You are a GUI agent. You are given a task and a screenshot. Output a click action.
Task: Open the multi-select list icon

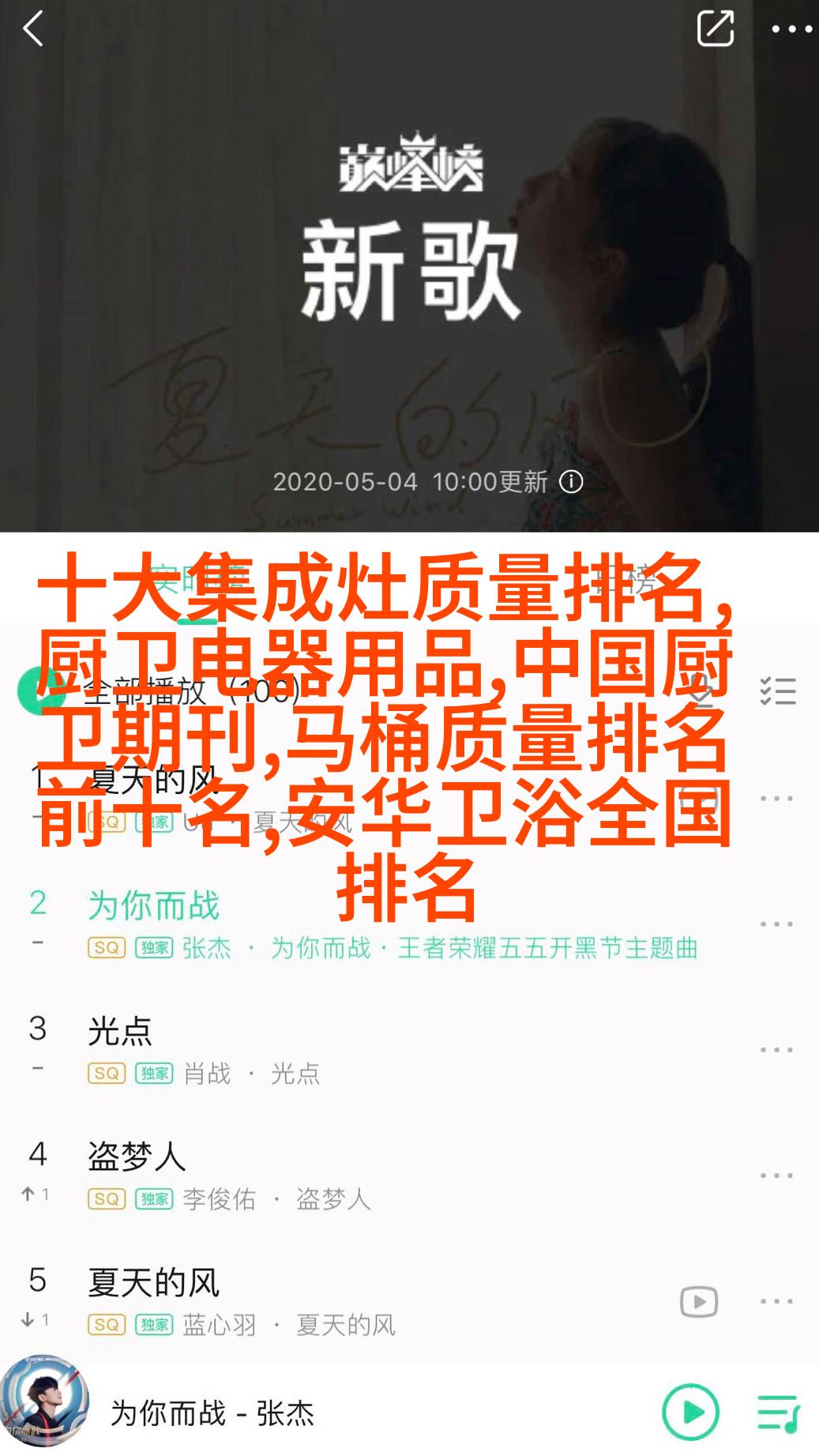(777, 691)
